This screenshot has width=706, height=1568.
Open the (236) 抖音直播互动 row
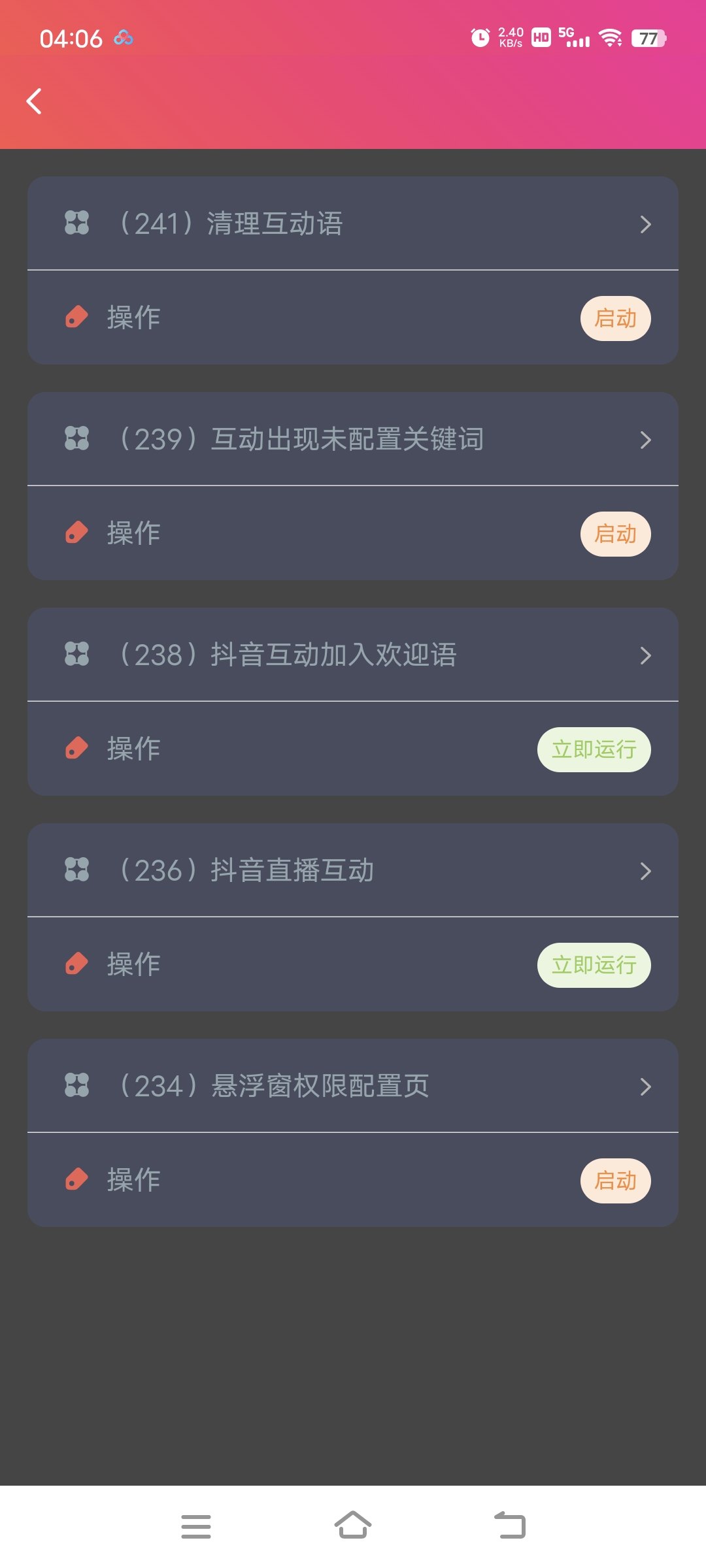(x=353, y=870)
